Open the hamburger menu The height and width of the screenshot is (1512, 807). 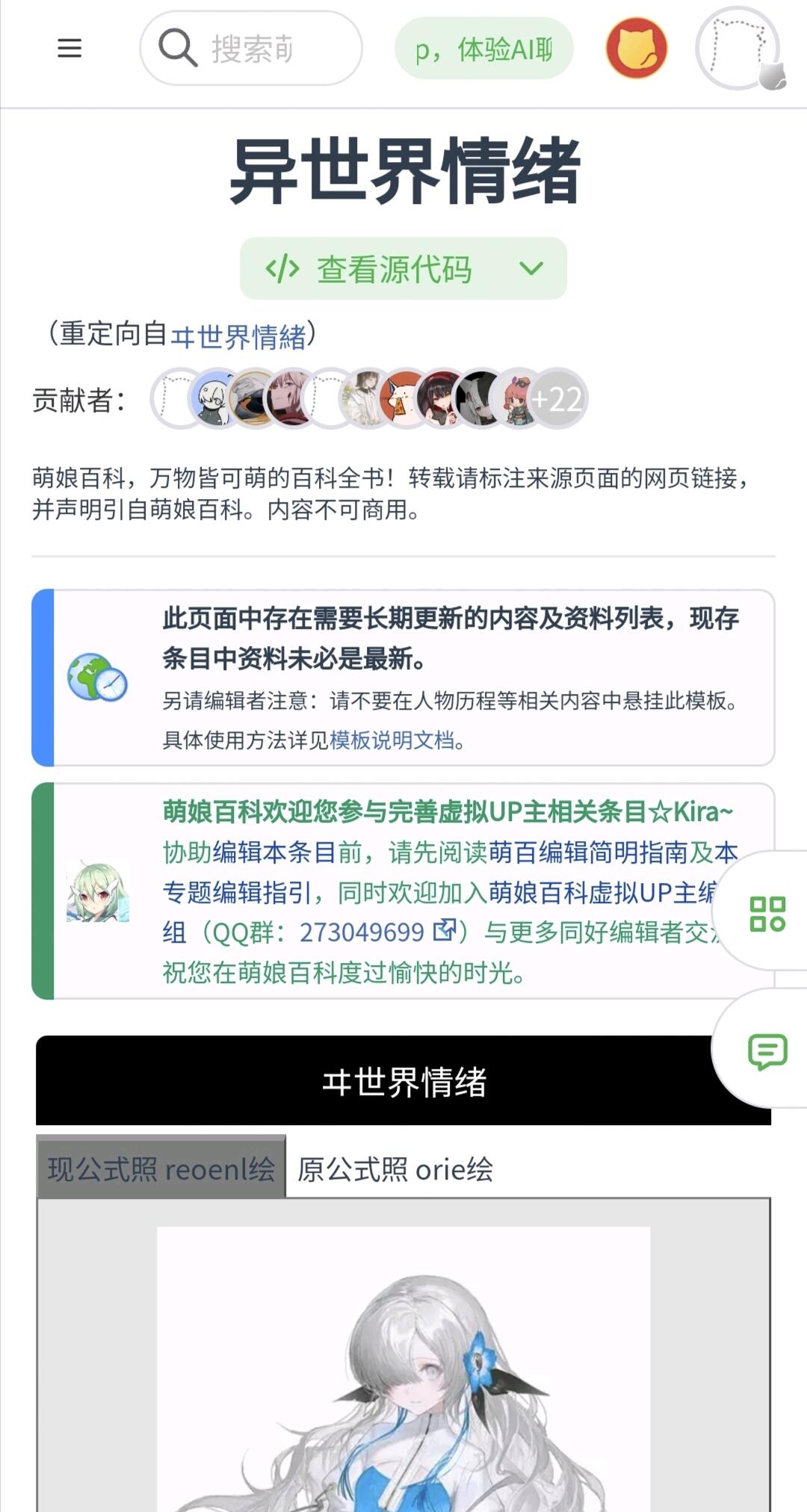pyautogui.click(x=69, y=49)
